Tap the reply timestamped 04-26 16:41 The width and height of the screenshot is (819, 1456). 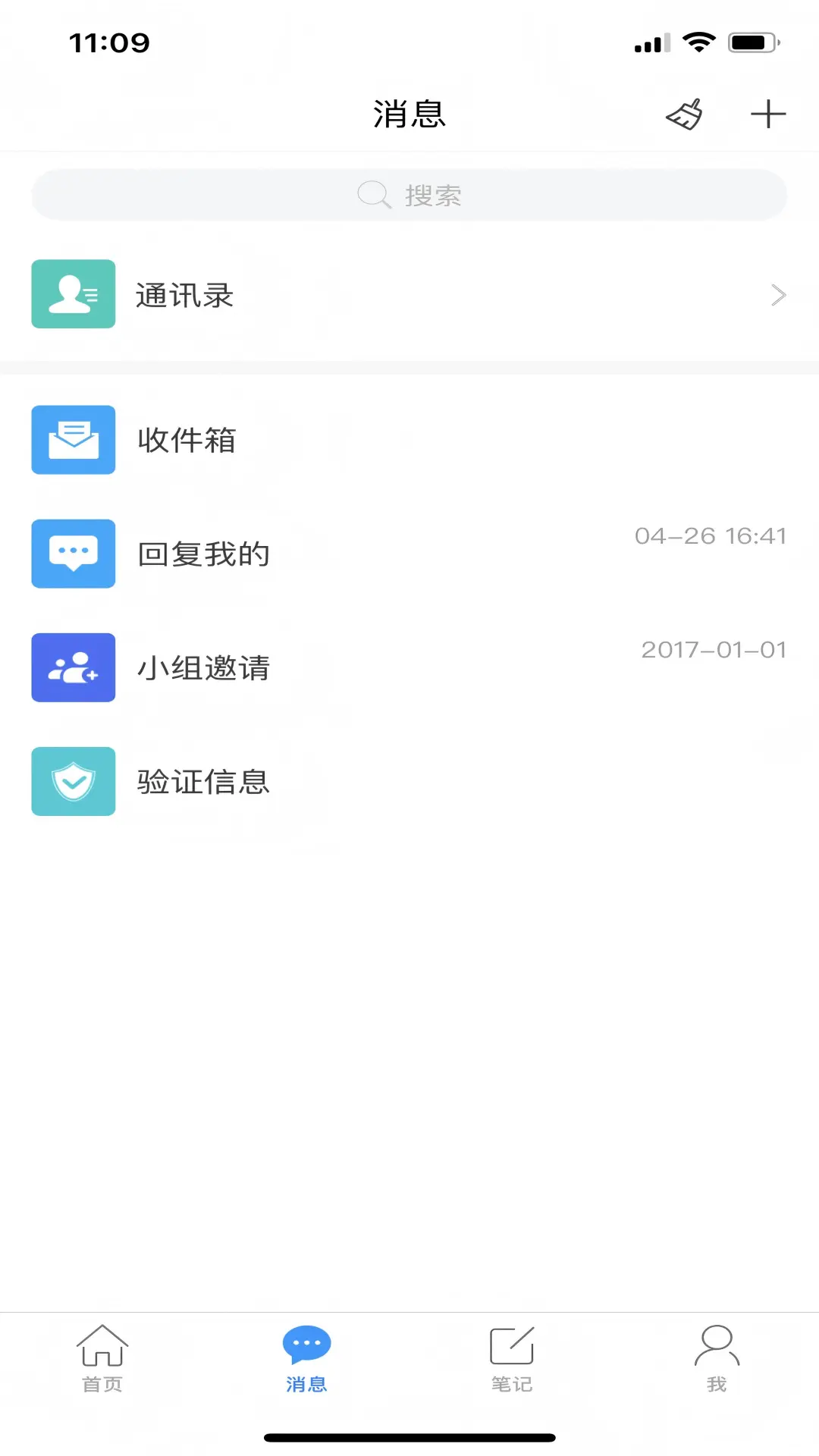pos(711,535)
